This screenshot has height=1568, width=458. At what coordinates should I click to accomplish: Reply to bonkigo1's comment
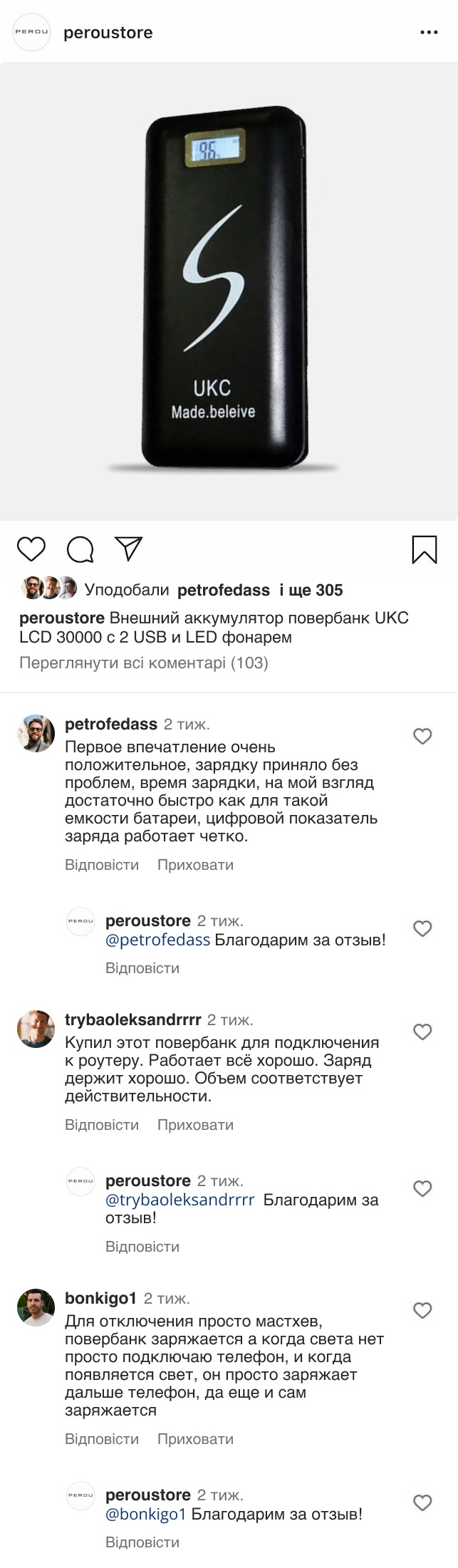[x=102, y=1439]
